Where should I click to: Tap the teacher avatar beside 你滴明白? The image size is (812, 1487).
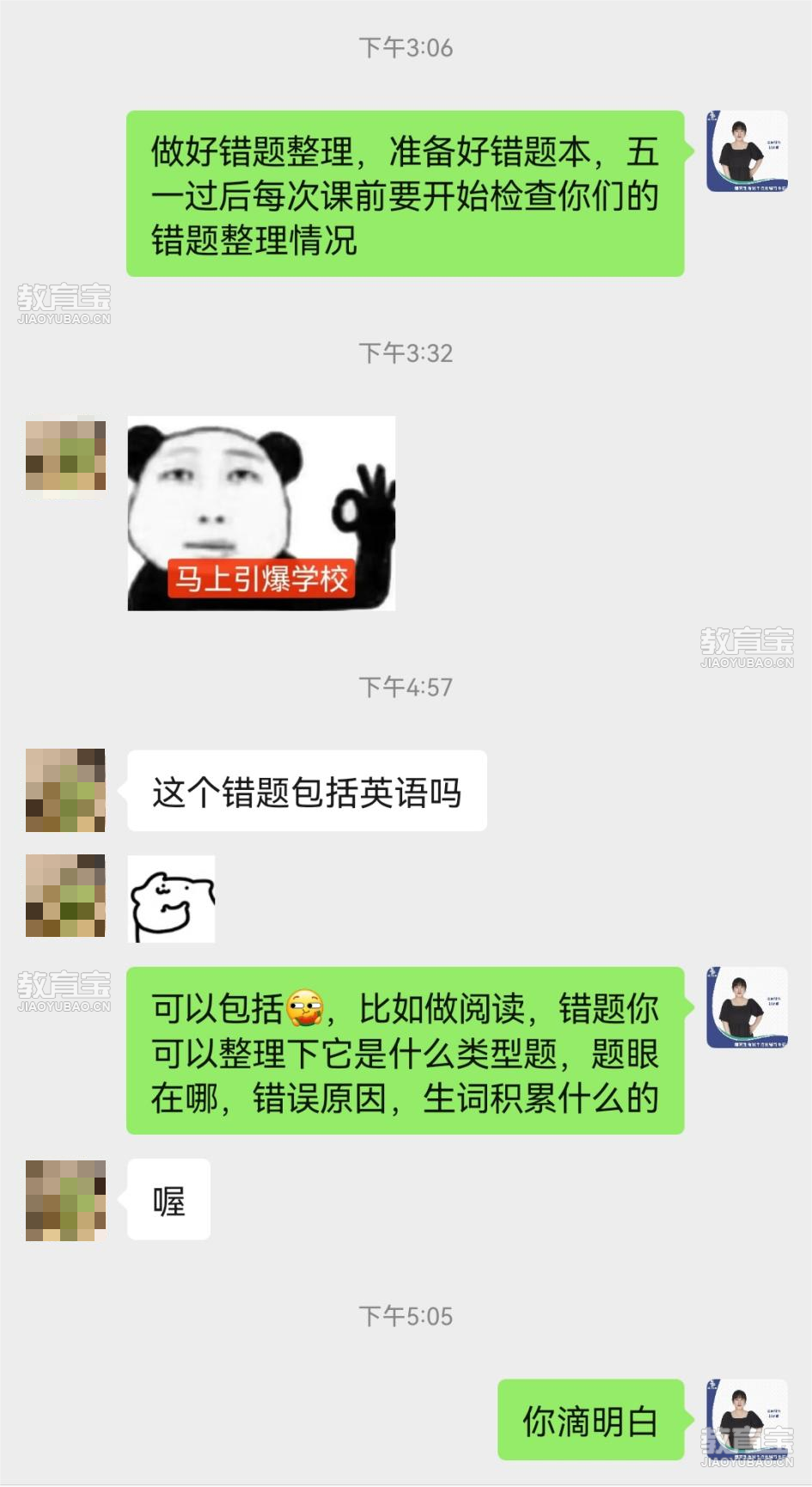pos(746,1420)
